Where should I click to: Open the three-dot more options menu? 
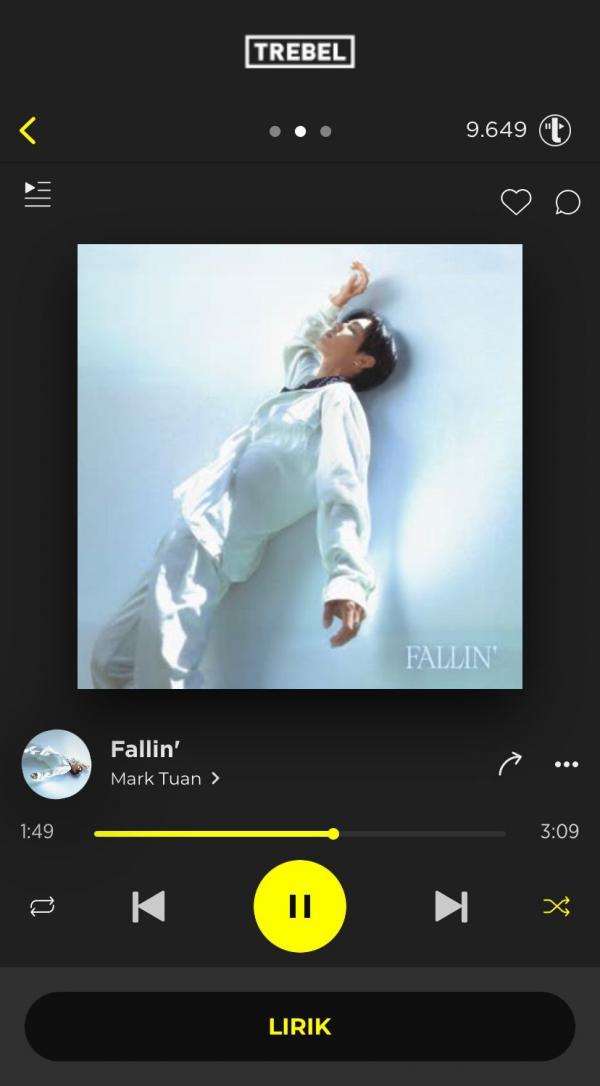click(x=566, y=764)
